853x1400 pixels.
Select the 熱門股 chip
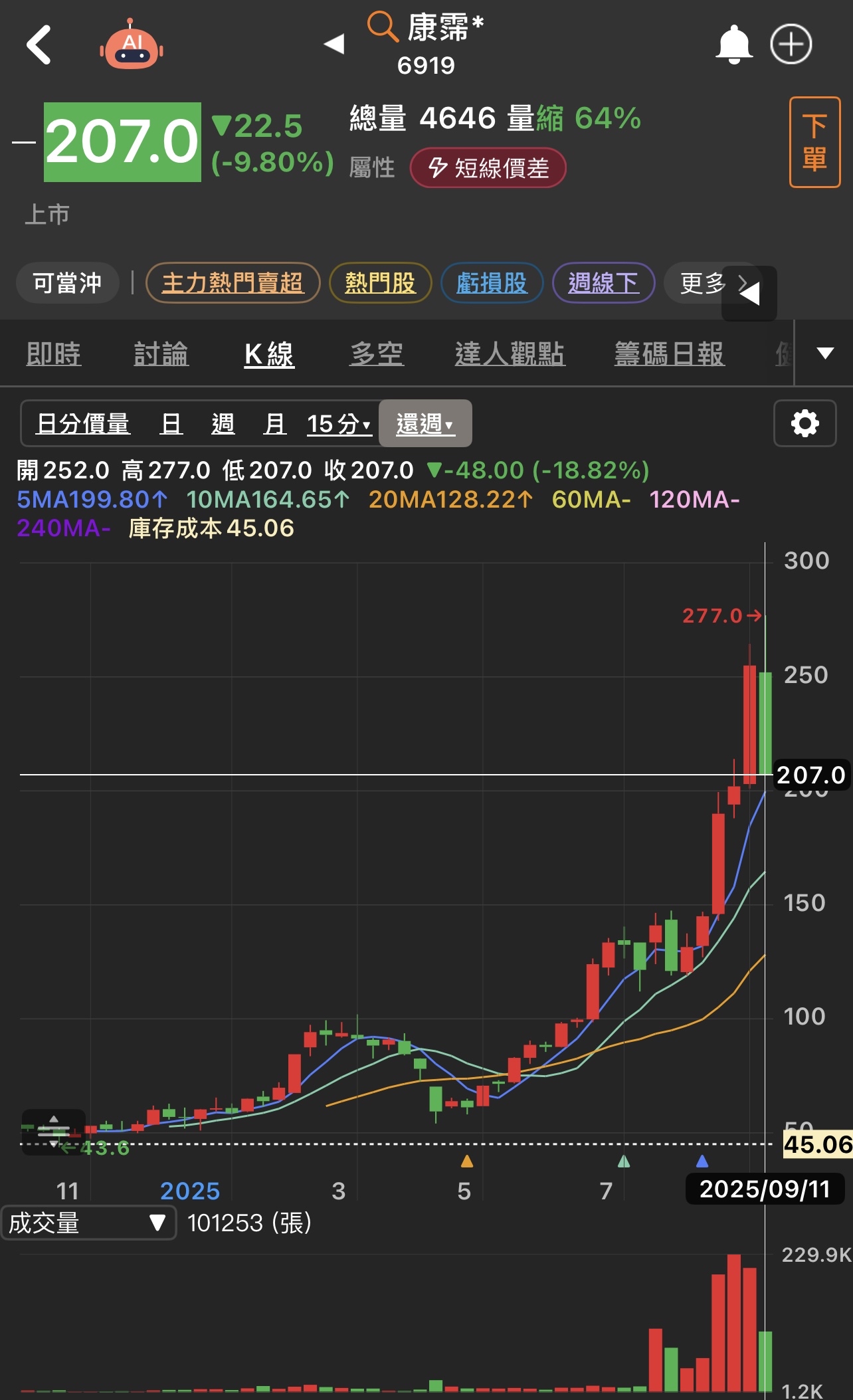(x=380, y=283)
